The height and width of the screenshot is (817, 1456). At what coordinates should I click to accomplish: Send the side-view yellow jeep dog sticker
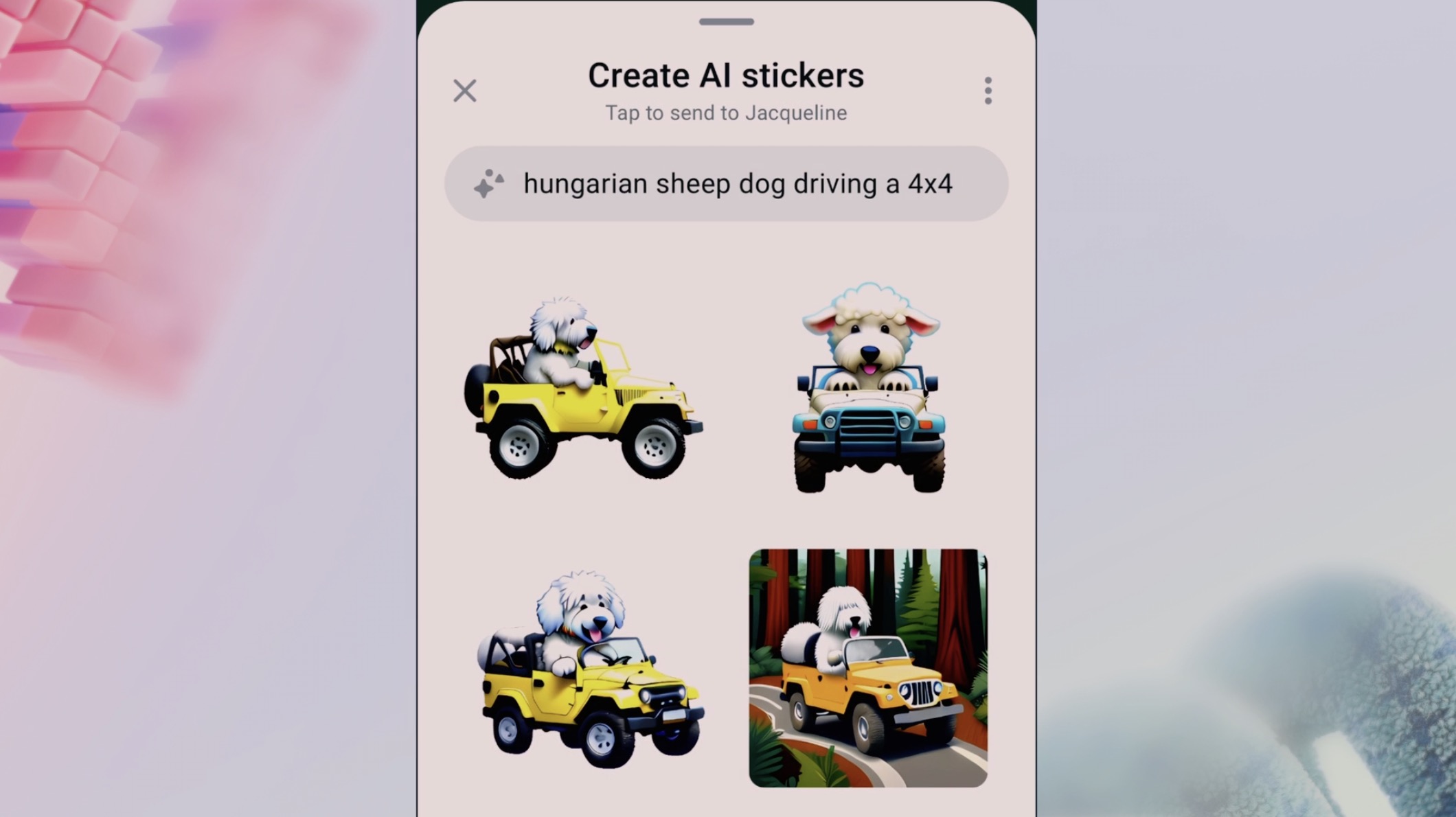584,389
